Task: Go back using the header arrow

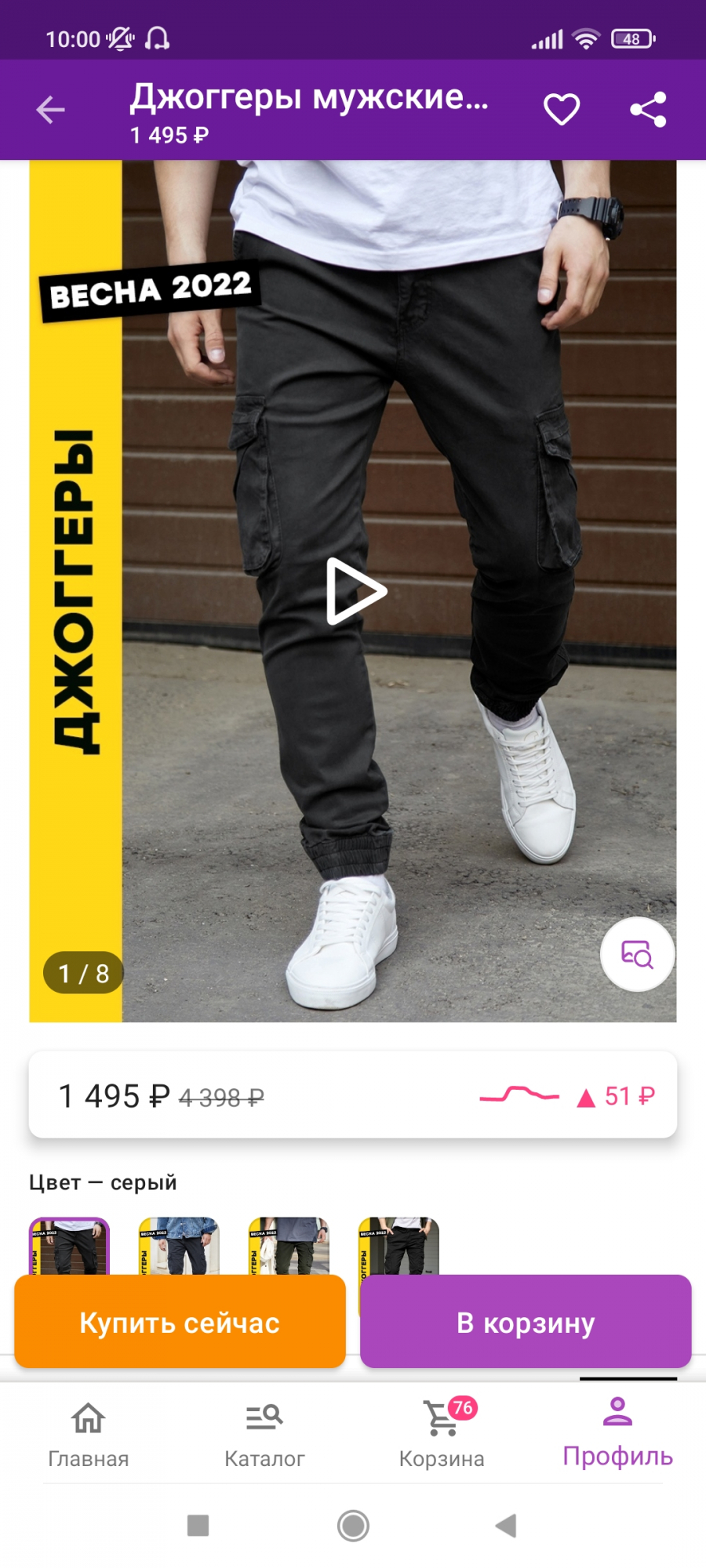Action: pos(50,110)
